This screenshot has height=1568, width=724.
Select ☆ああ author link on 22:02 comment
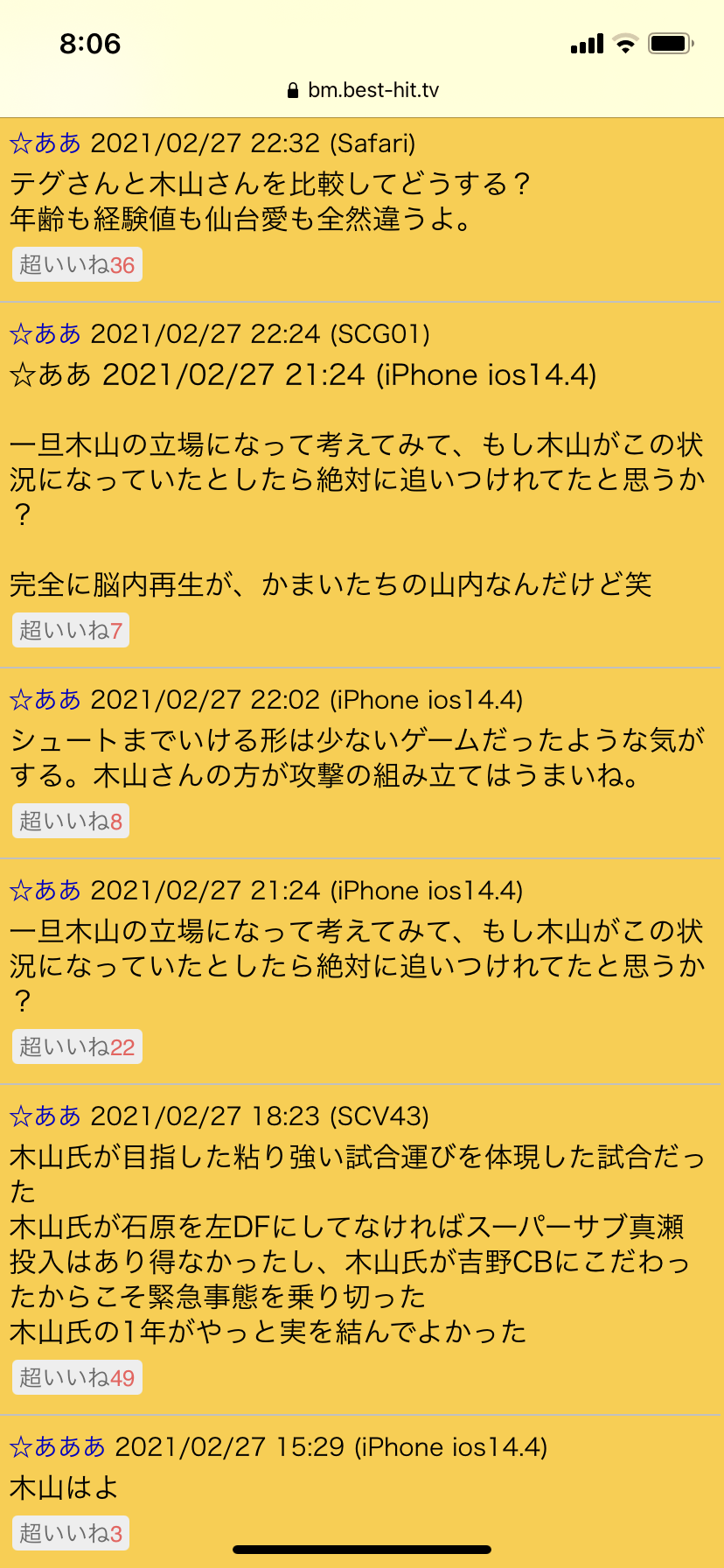pyautogui.click(x=45, y=699)
